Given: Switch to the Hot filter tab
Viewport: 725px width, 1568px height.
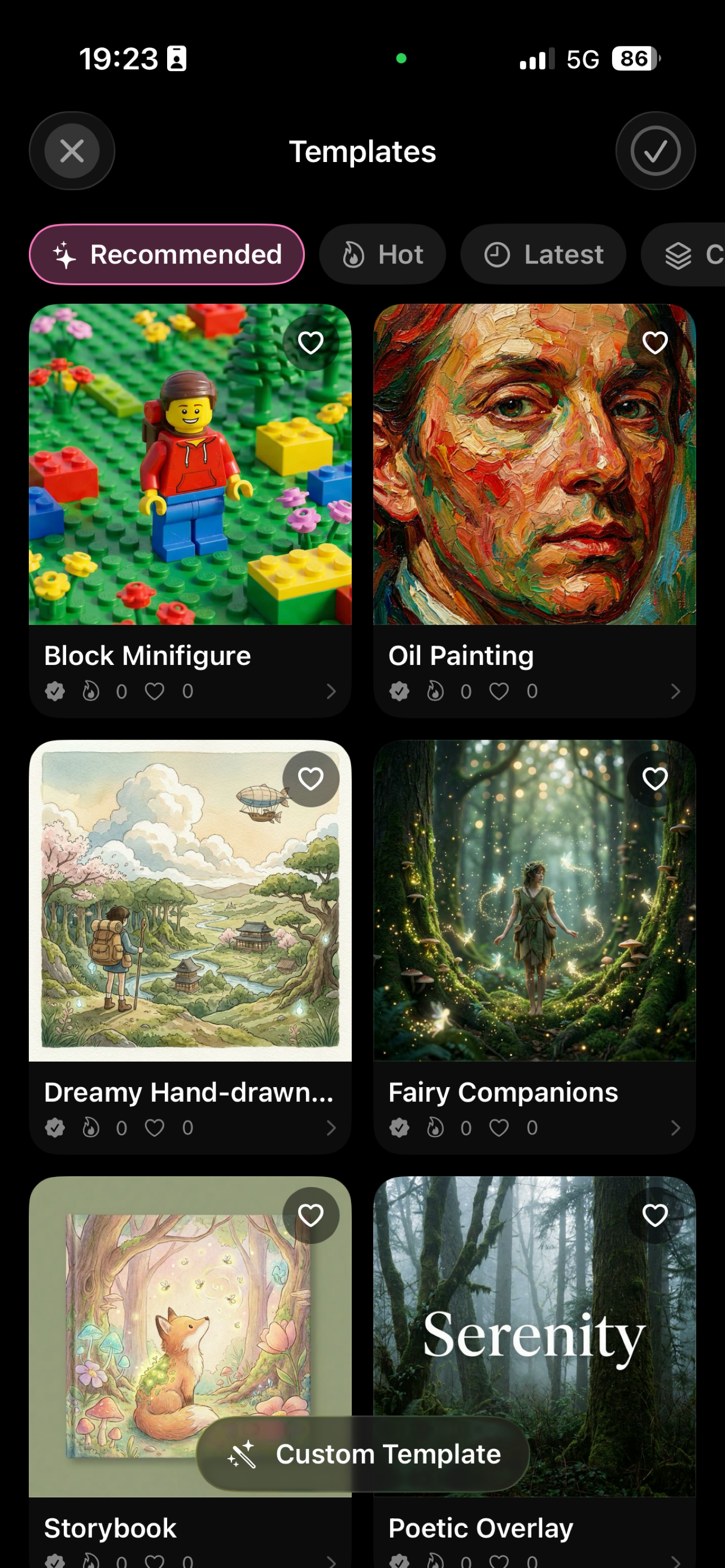Looking at the screenshot, I should coord(383,254).
